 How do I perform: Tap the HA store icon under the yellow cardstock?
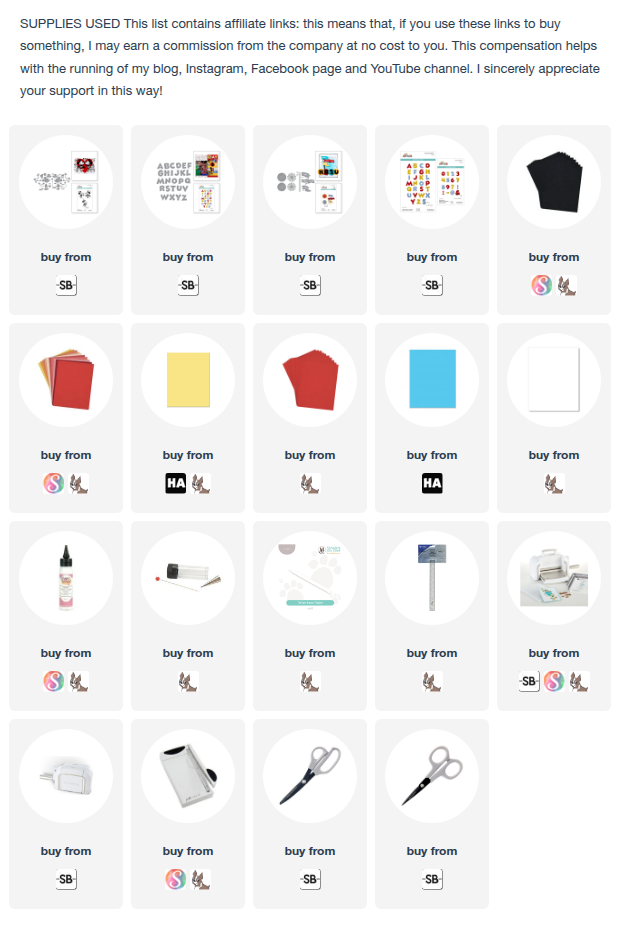point(176,484)
